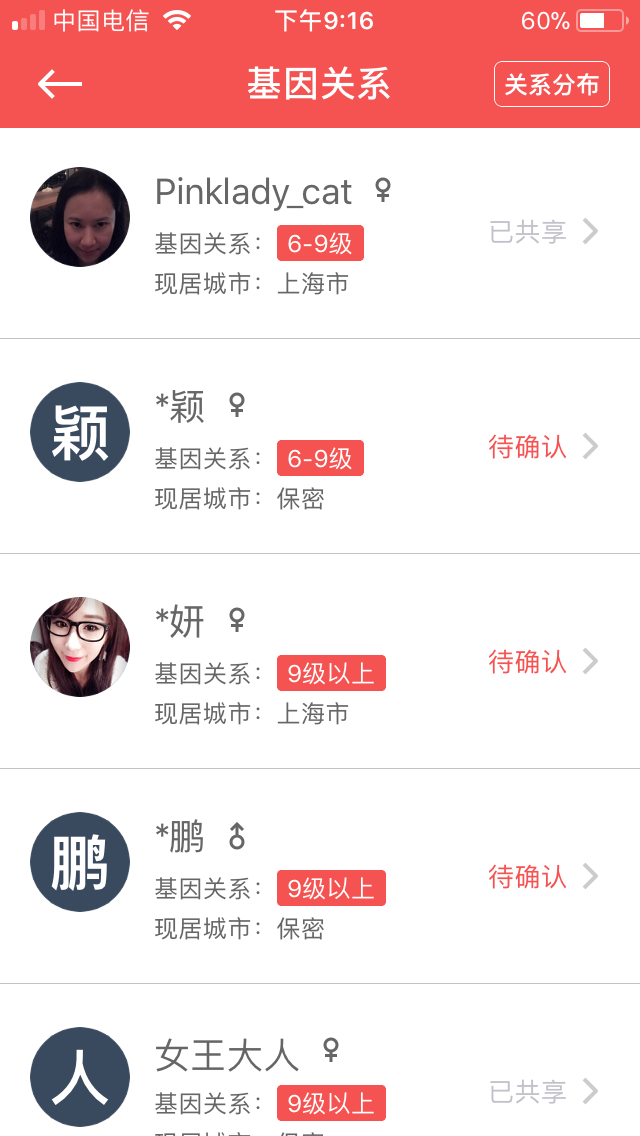Open the 关系分布 button
This screenshot has width=640, height=1136.
pos(551,84)
